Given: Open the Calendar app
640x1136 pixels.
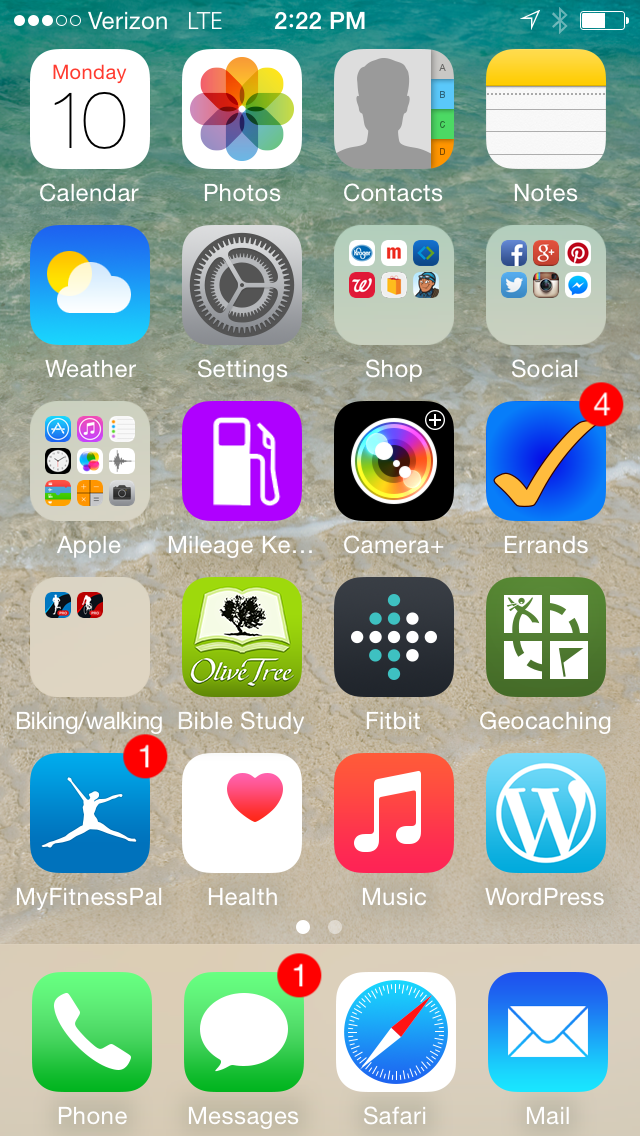Looking at the screenshot, I should click(x=90, y=109).
